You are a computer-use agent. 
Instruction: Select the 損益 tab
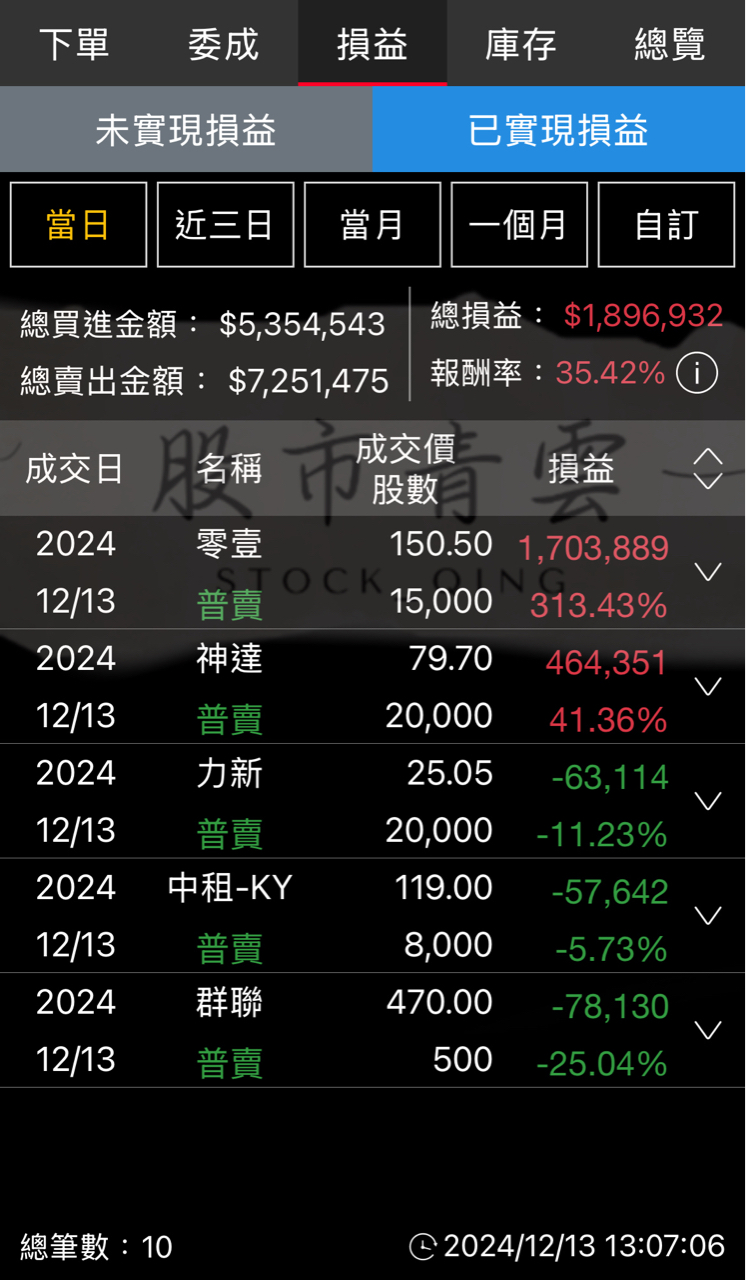[x=372, y=44]
